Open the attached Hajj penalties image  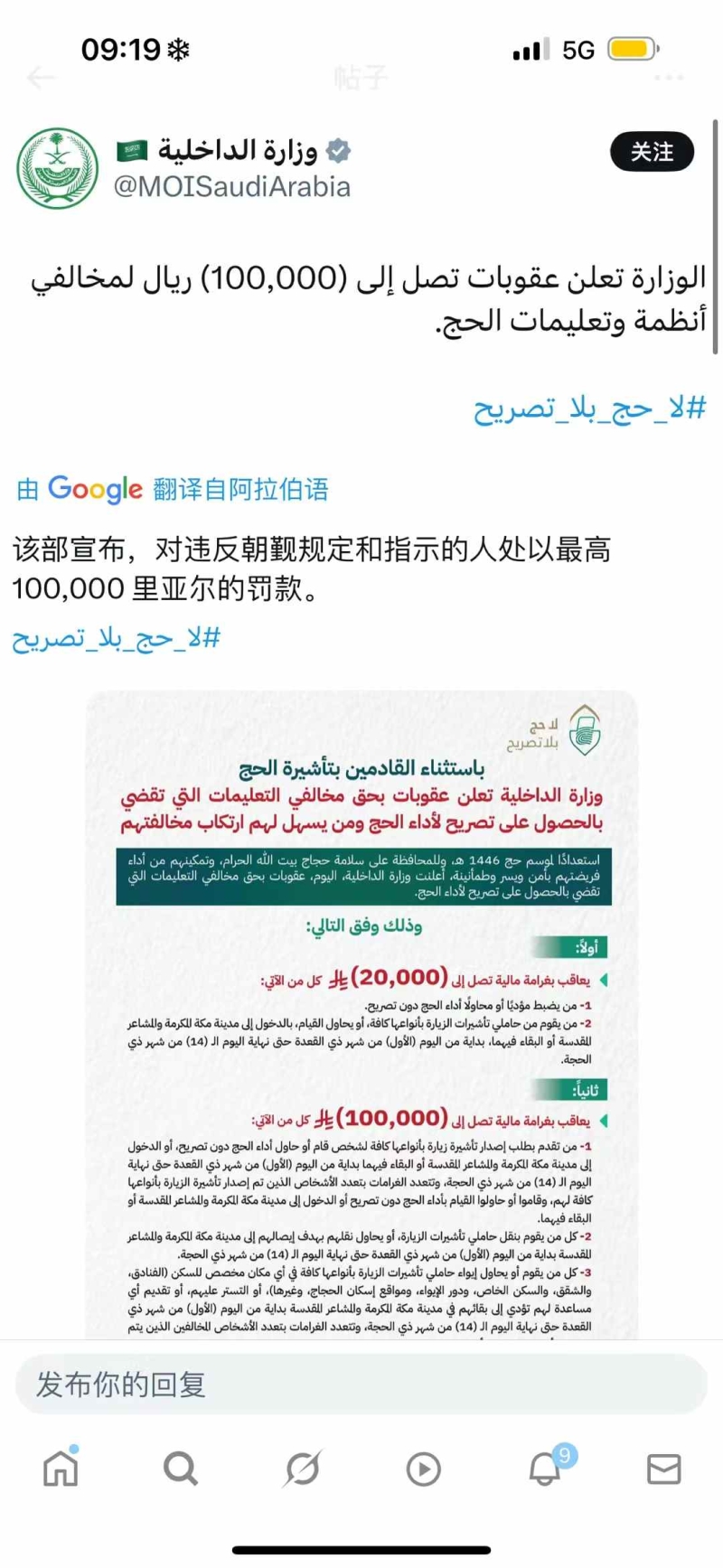point(361,1012)
